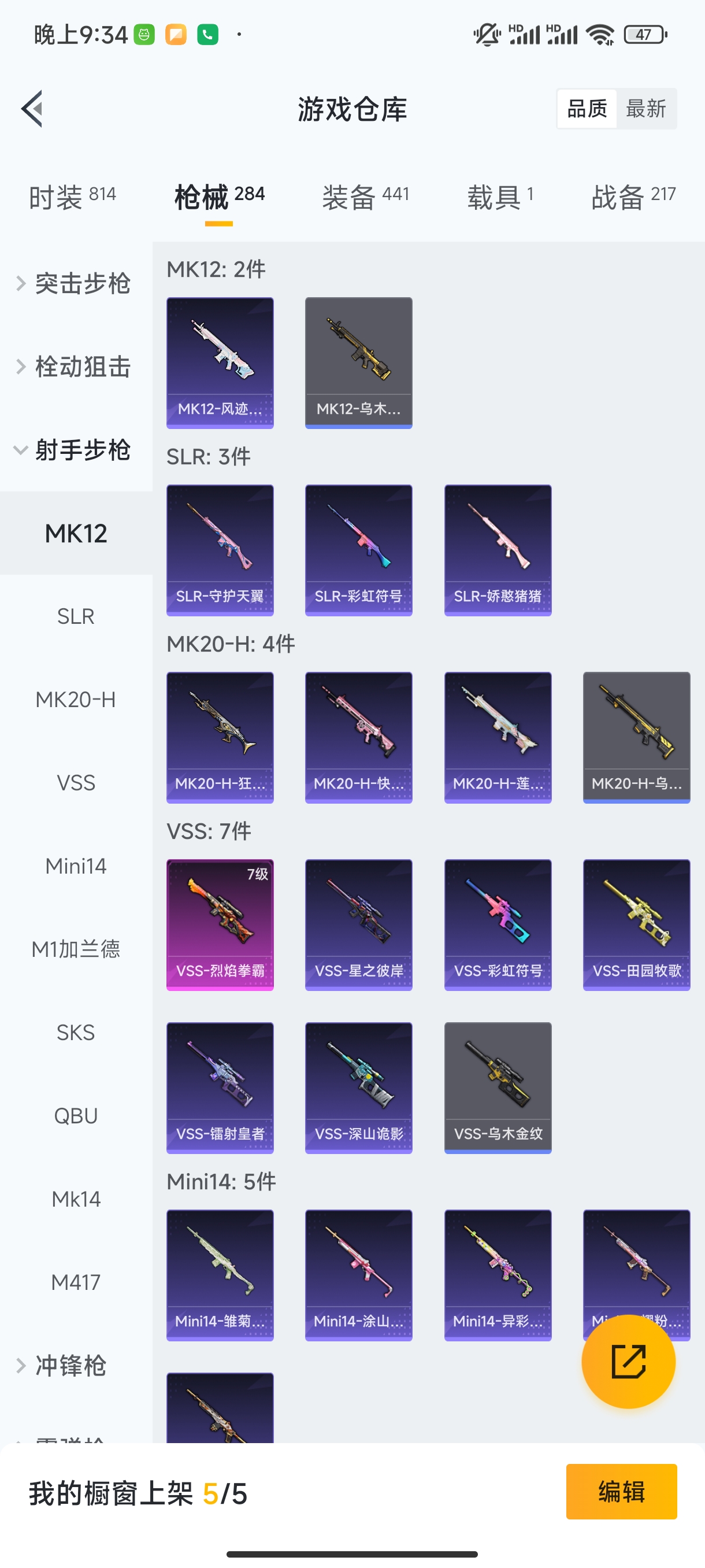View the SLR-娇憨猪猪 skin tile
705x1568 pixels.
coord(498,550)
